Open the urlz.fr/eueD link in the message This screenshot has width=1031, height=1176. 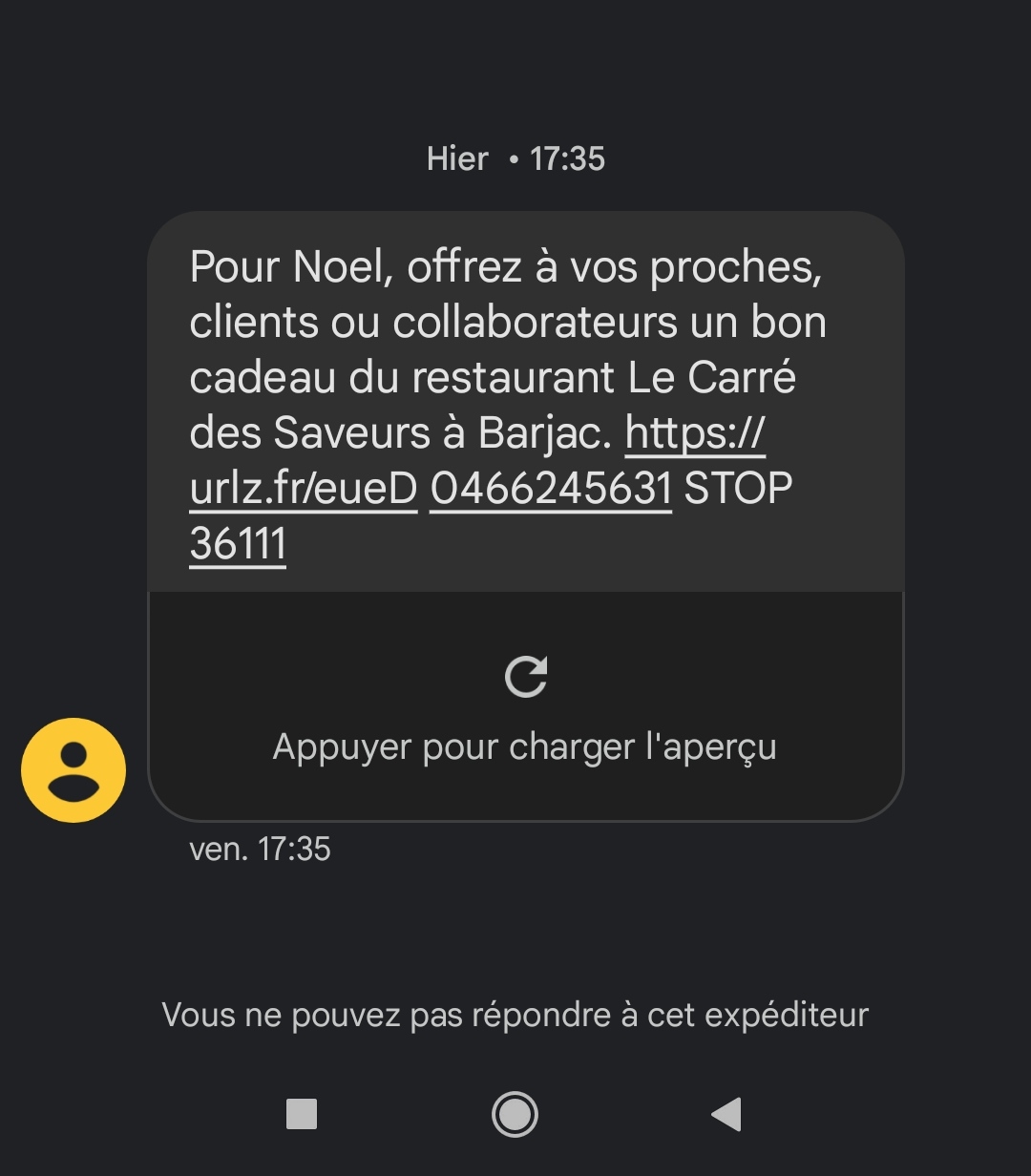[x=304, y=490]
